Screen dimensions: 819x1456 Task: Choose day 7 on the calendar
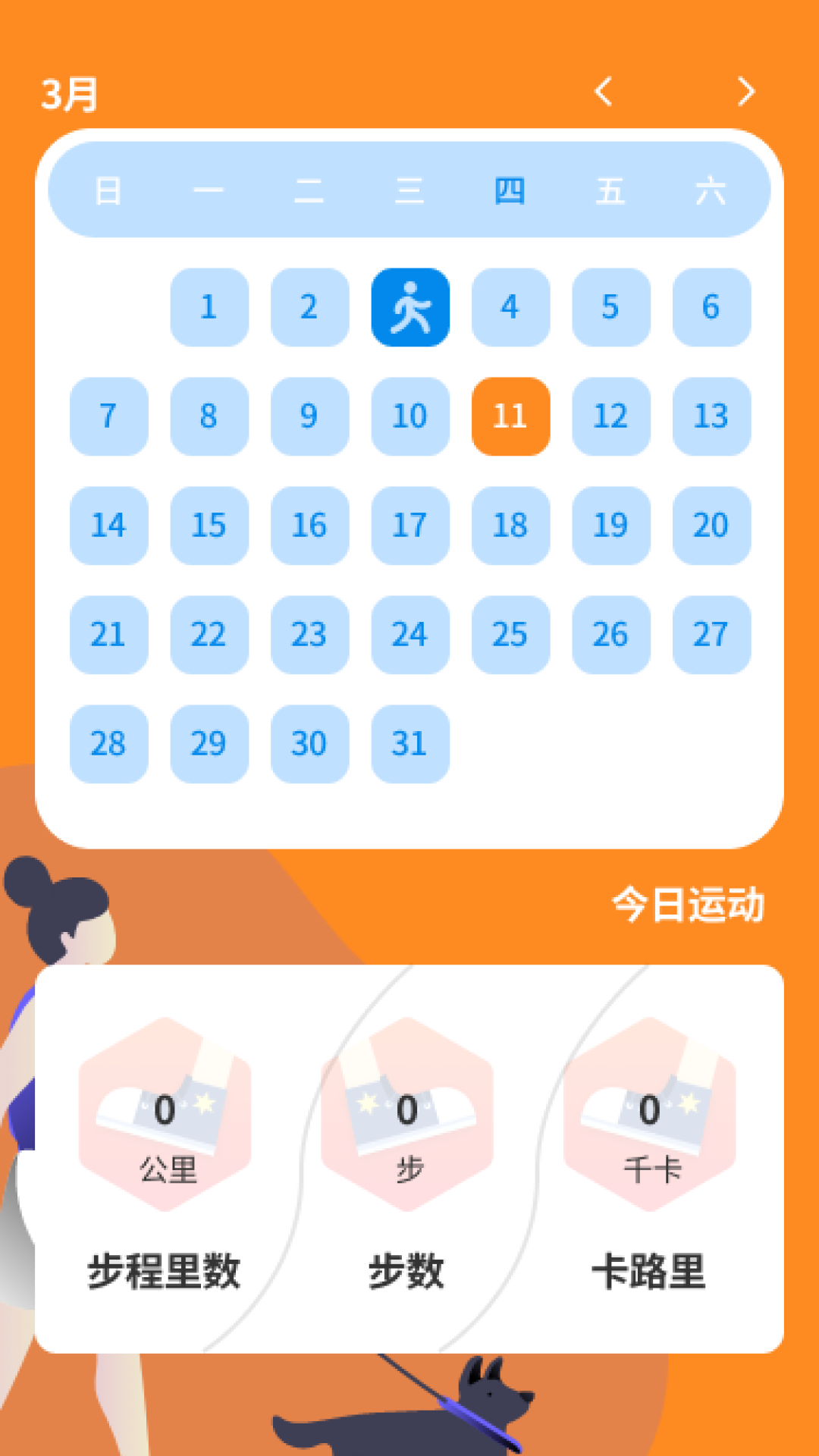108,416
